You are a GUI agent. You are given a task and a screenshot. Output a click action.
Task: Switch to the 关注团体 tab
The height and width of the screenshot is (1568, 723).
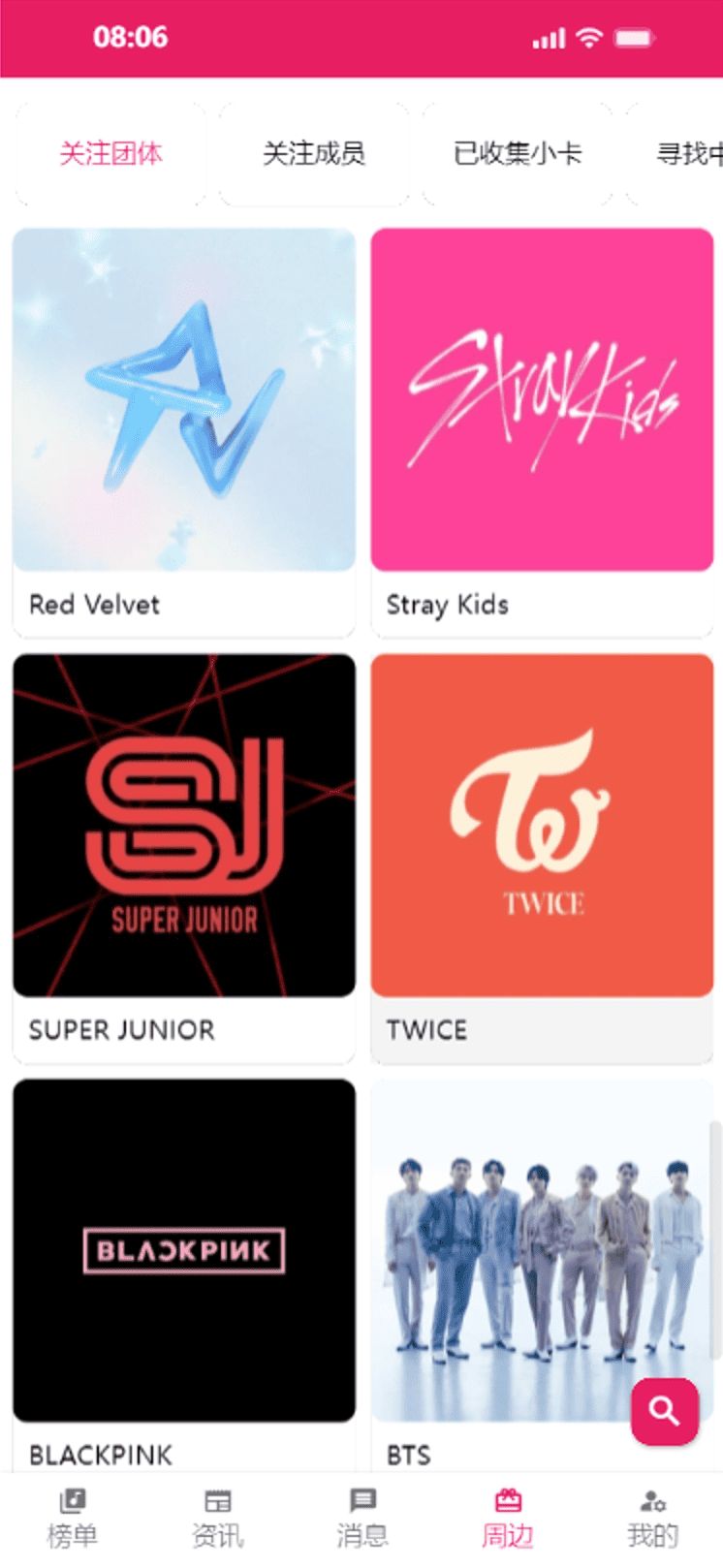coord(111,153)
